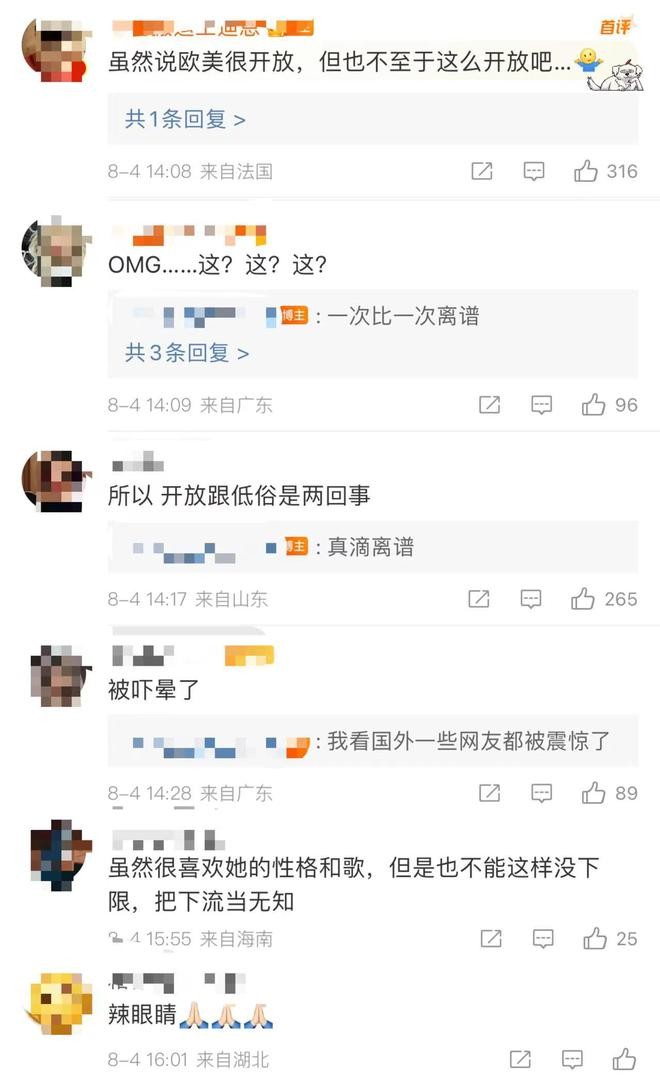Viewport: 660px width, 1082px height.
Task: Repost the 虽然说欧美很开放 comment
Action: (482, 171)
